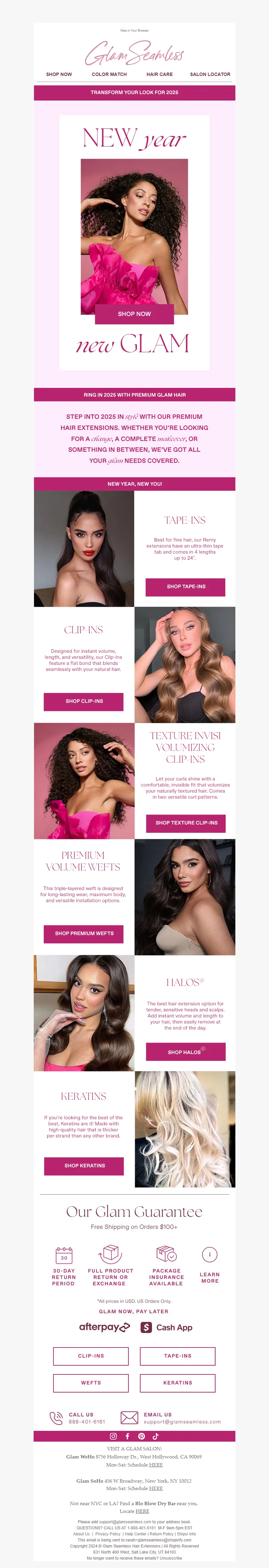Tap the Locate HERE link for Blo Blow Dry Bar
269x1568 pixels.
[x=143, y=1511]
